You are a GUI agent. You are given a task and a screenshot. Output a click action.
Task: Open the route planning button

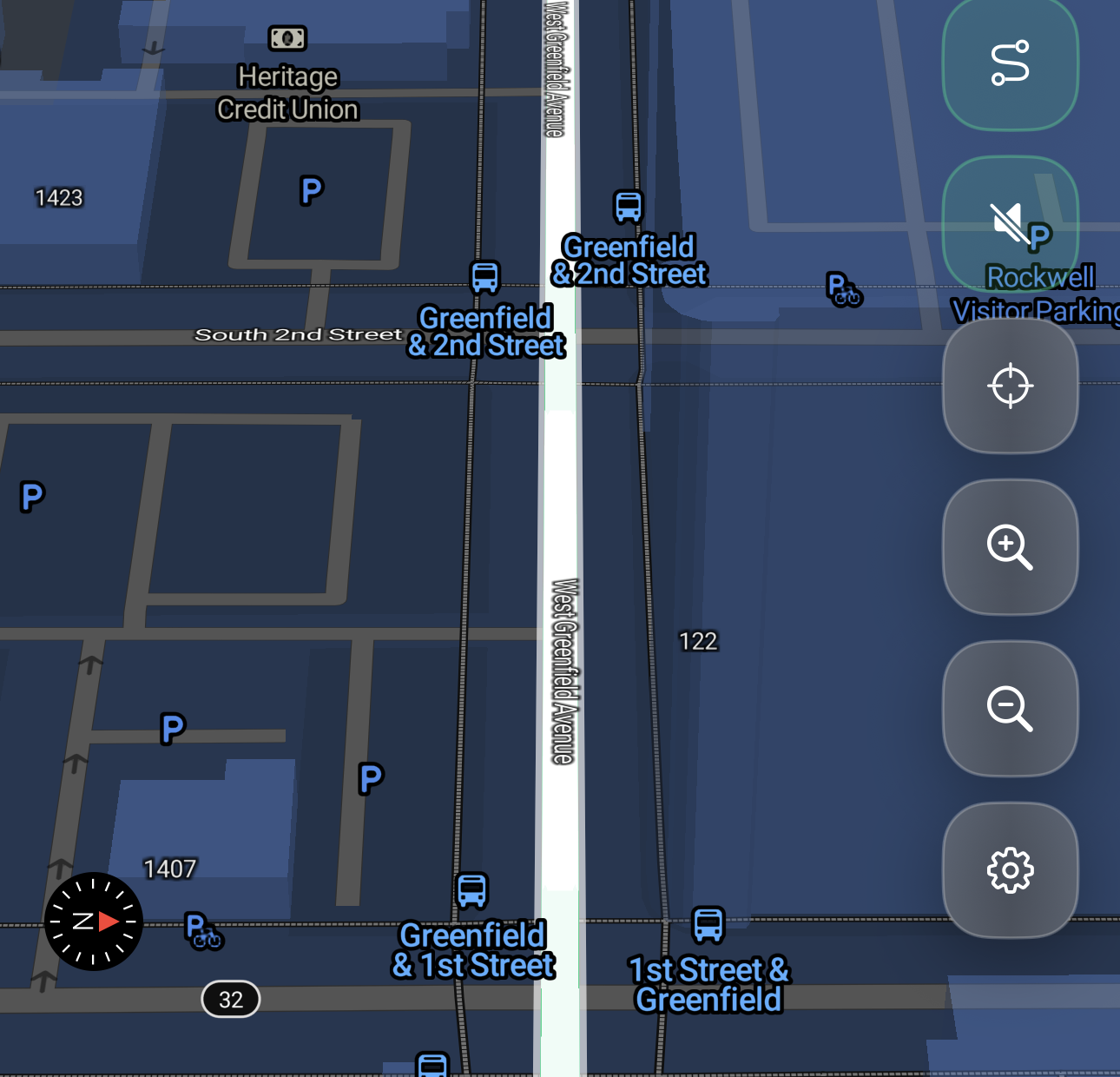[x=1010, y=63]
